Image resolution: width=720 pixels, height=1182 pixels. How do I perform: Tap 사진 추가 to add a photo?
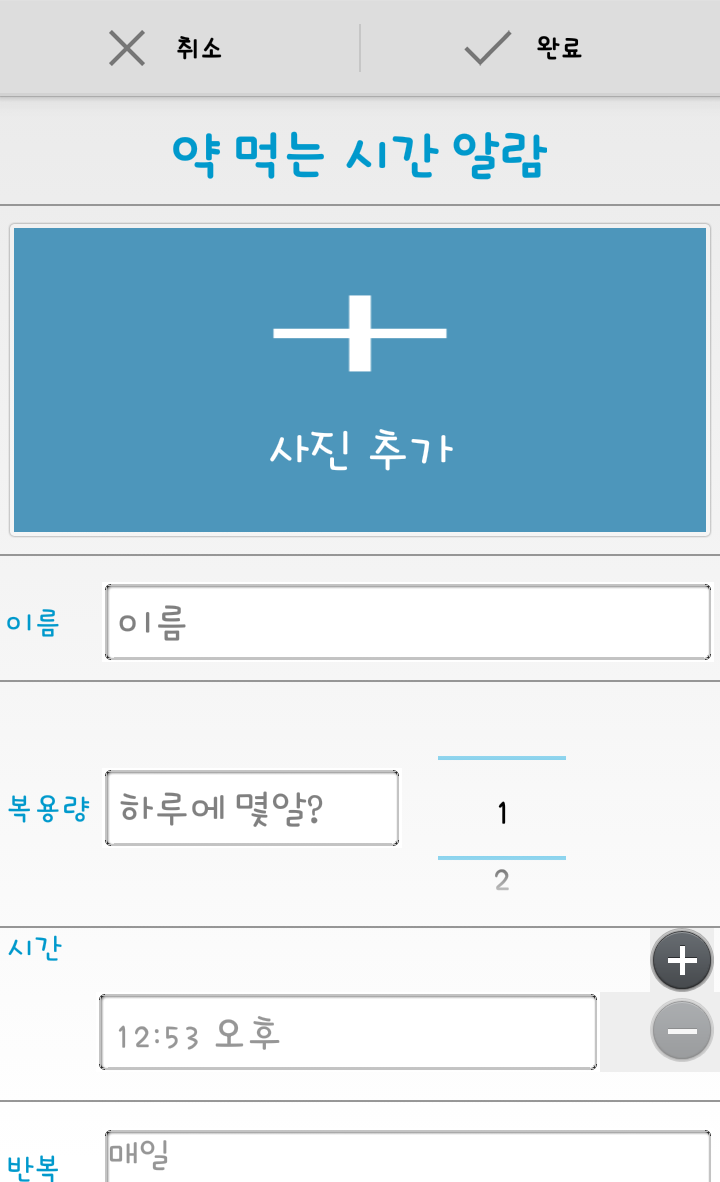(x=360, y=380)
